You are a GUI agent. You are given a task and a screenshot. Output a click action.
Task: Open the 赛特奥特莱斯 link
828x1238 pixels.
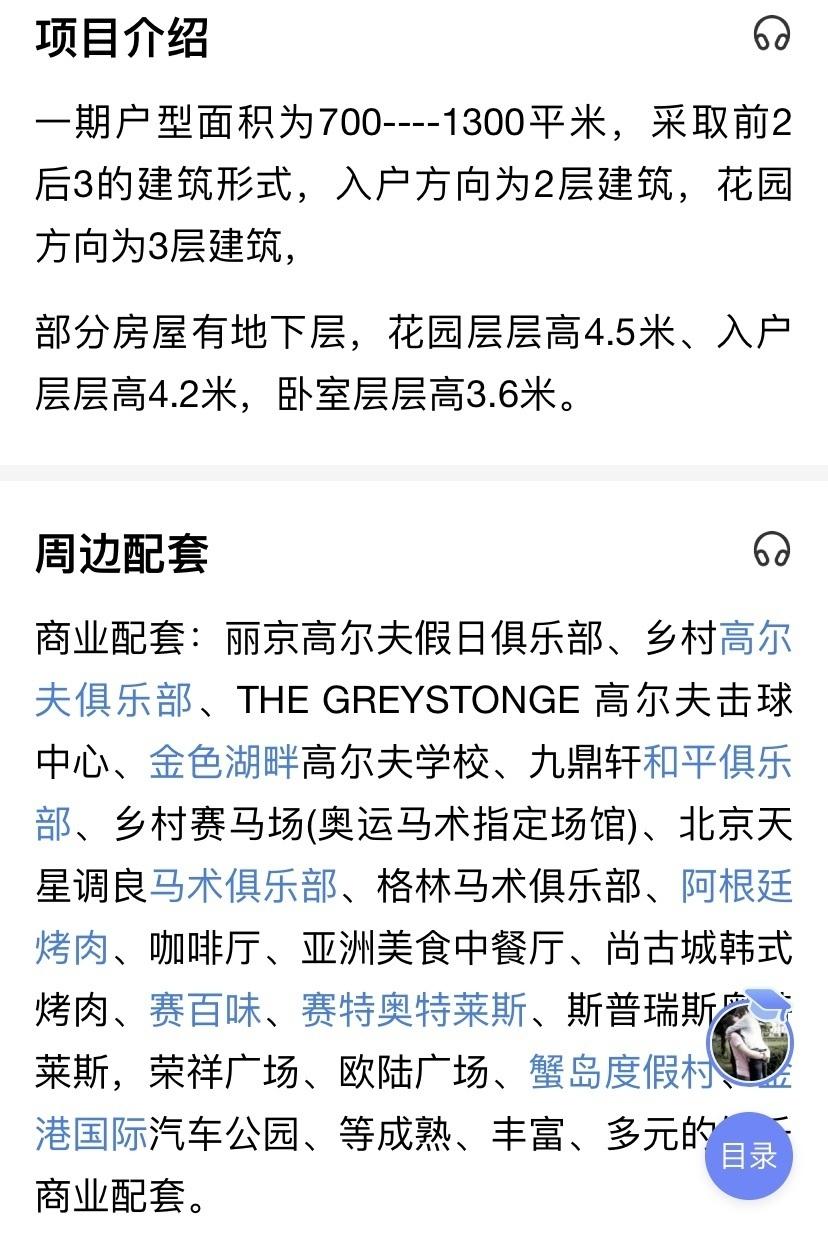coord(413,1010)
